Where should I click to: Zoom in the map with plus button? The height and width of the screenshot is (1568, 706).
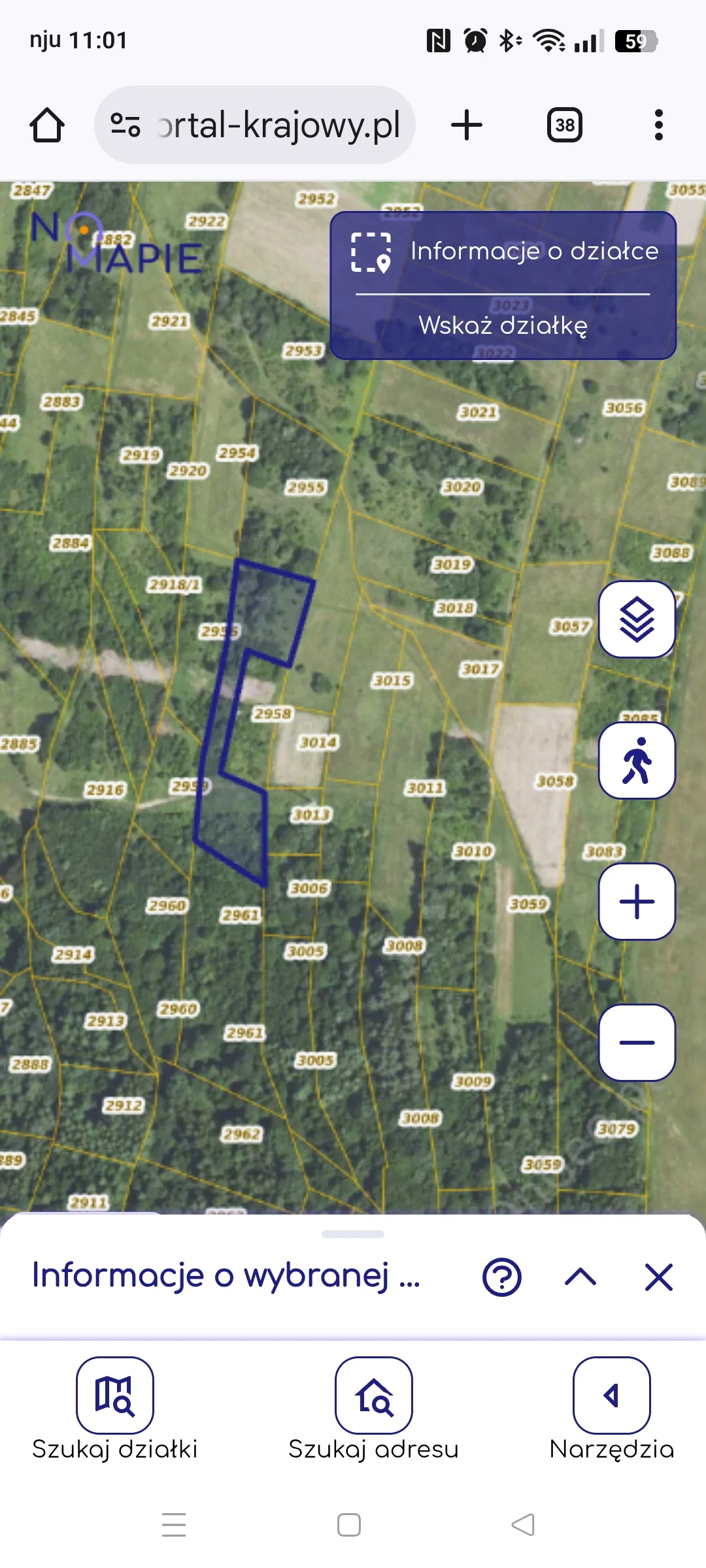(637, 902)
